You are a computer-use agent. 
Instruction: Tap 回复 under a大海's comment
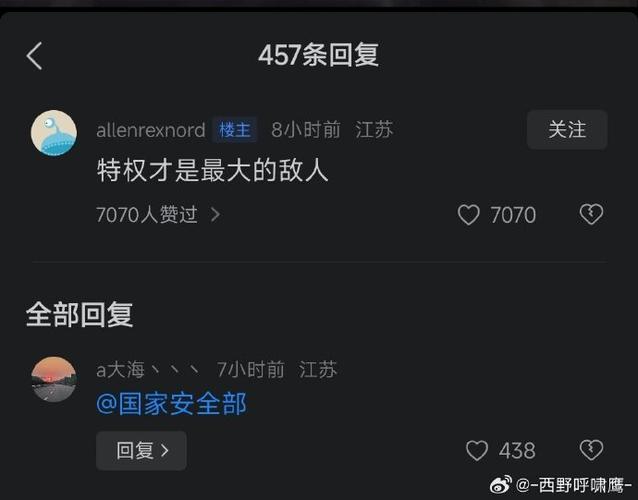[x=142, y=451]
